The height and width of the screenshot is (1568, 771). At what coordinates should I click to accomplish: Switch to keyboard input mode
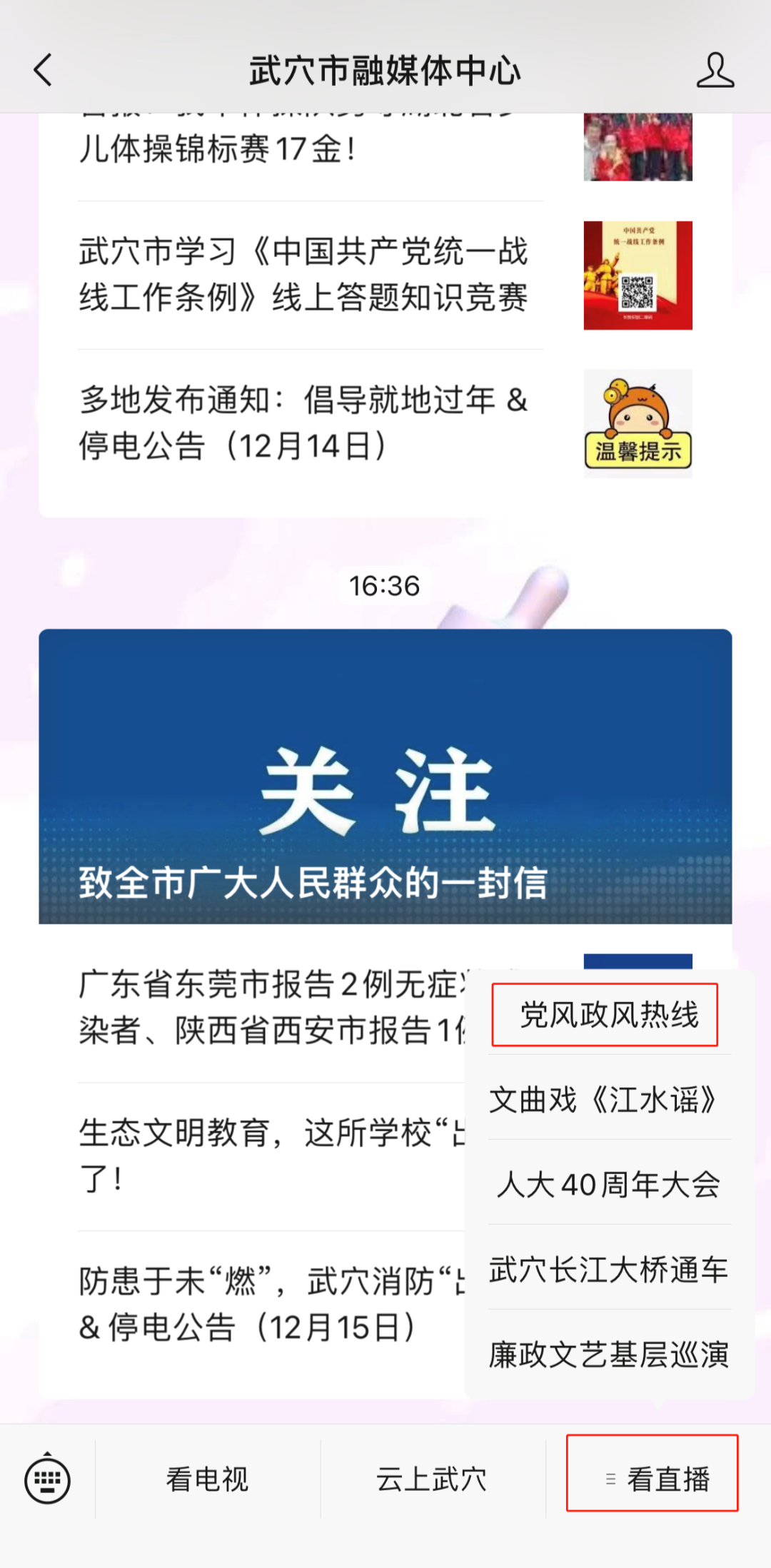pos(47,1479)
